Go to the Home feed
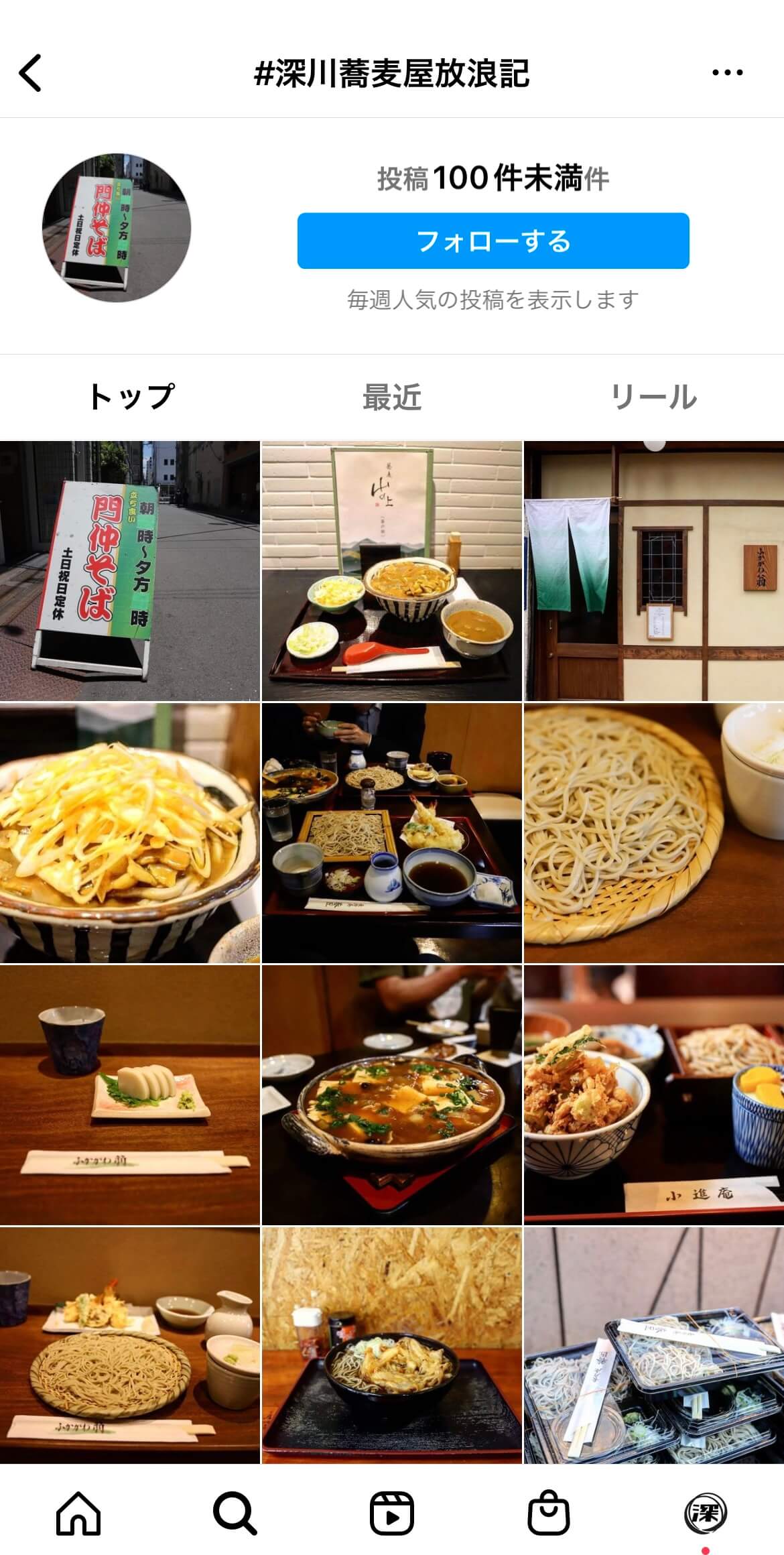Image resolution: width=784 pixels, height=1555 pixels. [78, 1513]
